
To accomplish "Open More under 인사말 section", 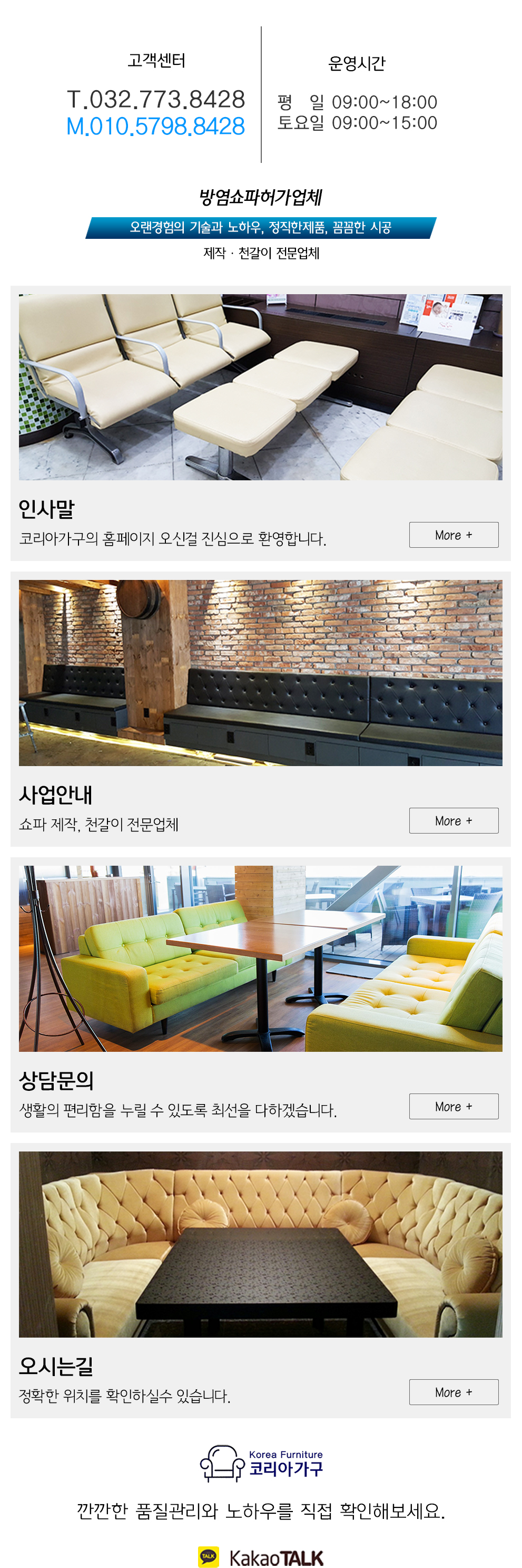I will [x=453, y=535].
